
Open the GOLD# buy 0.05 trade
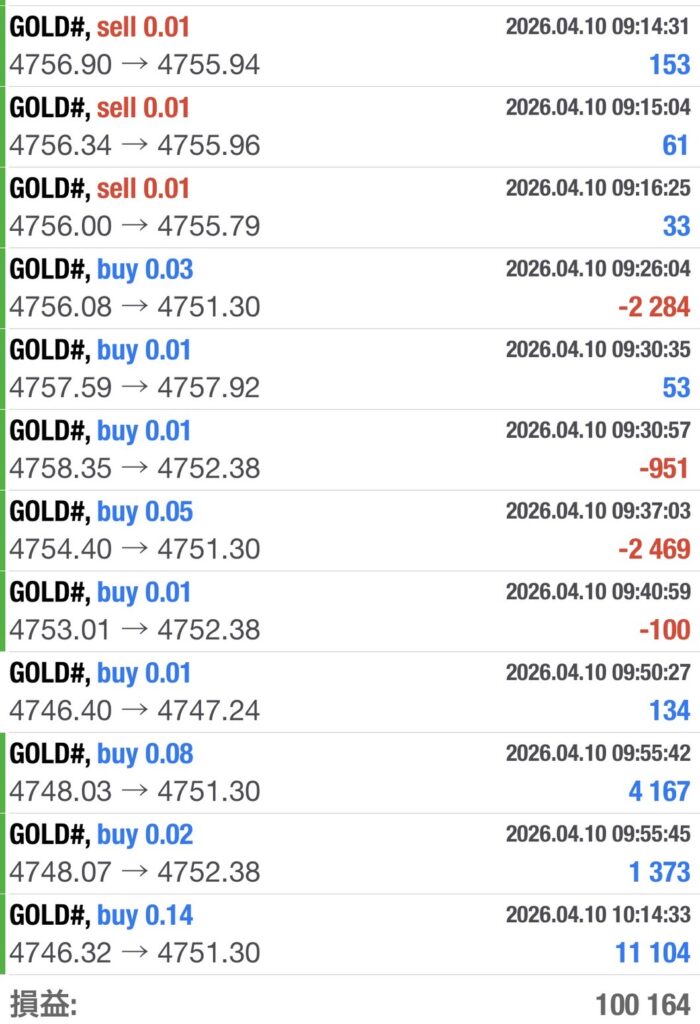click(x=350, y=530)
